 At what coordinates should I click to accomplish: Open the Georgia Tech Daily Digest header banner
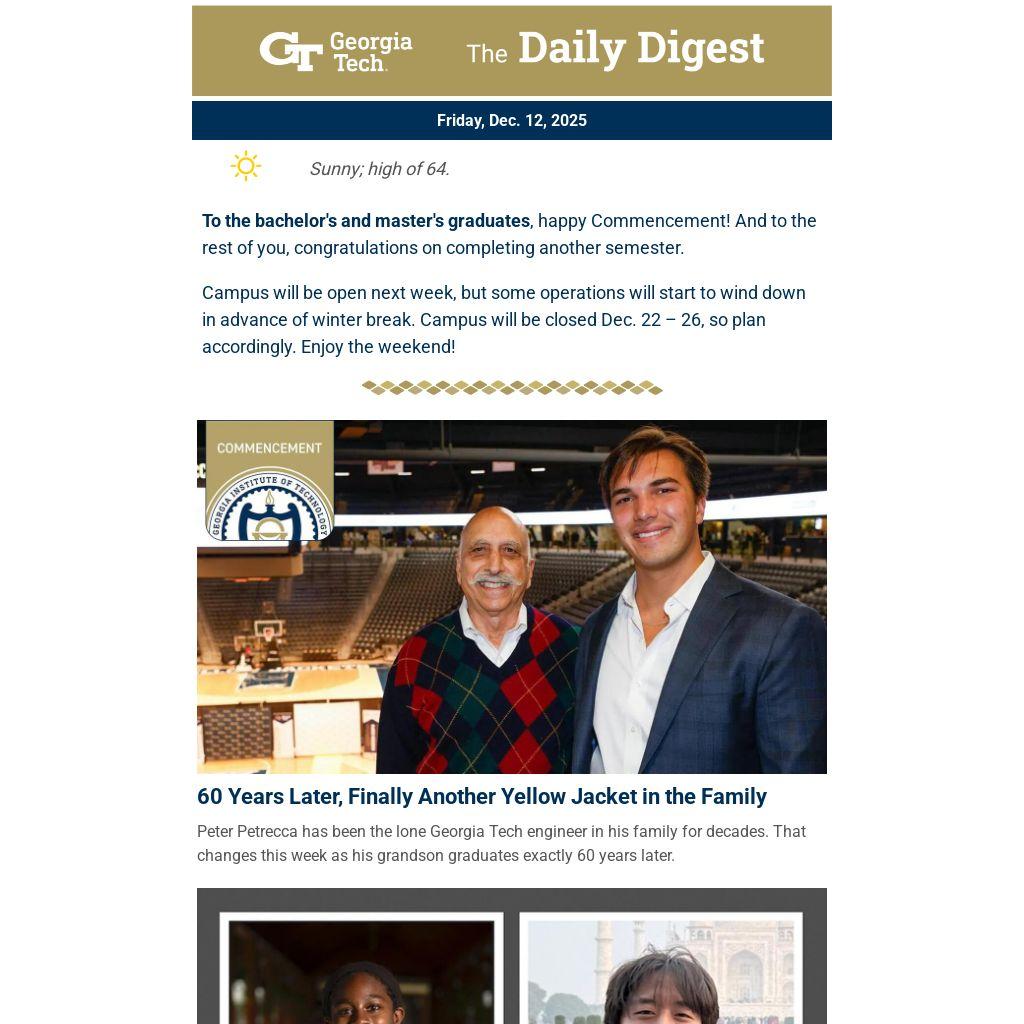512,51
